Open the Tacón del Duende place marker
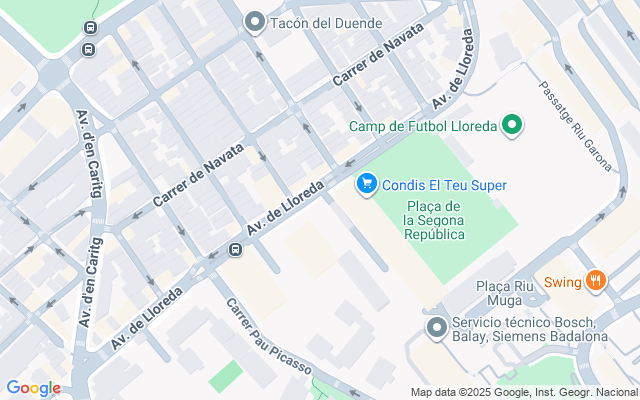Viewport: 640px width, 400px height. click(255, 22)
